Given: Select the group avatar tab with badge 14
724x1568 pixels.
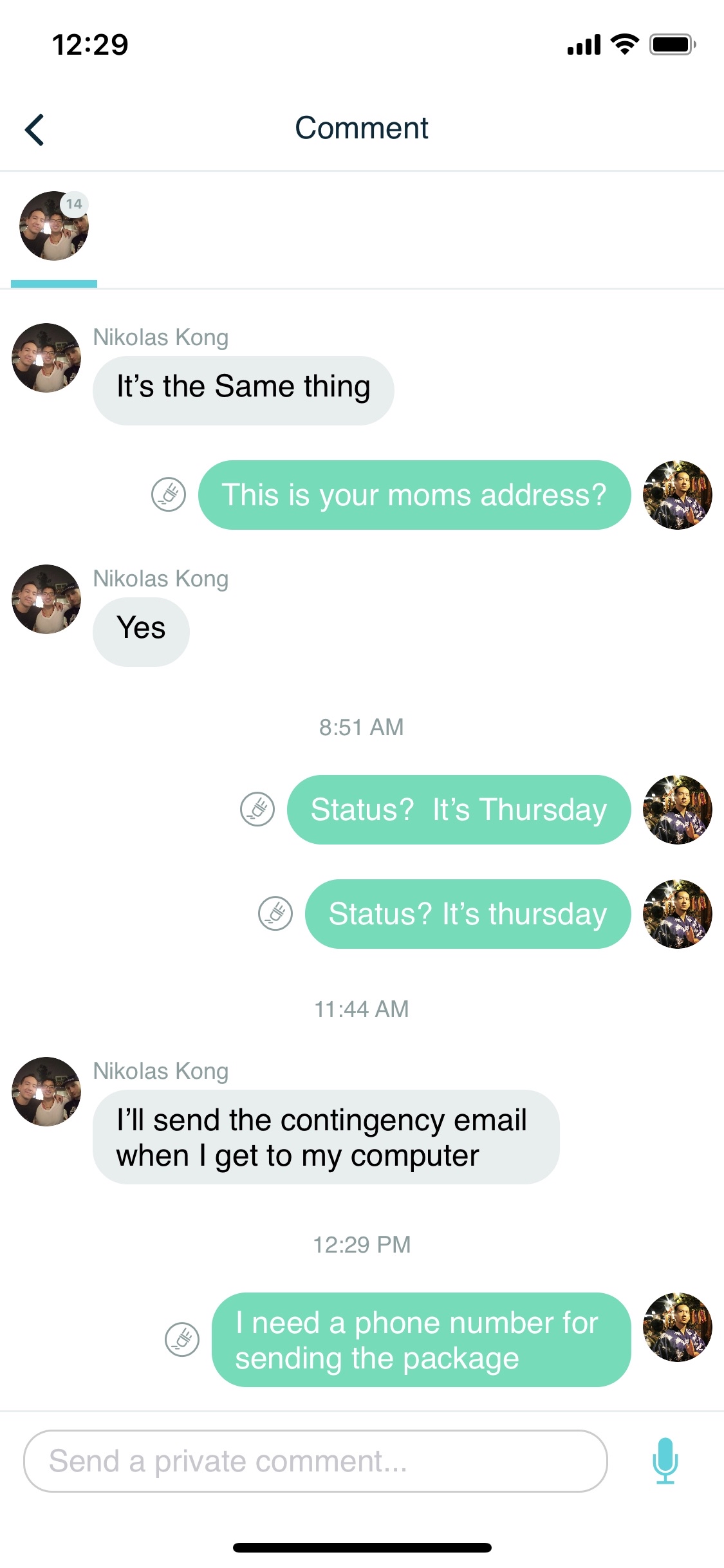Looking at the screenshot, I should pos(54,227).
